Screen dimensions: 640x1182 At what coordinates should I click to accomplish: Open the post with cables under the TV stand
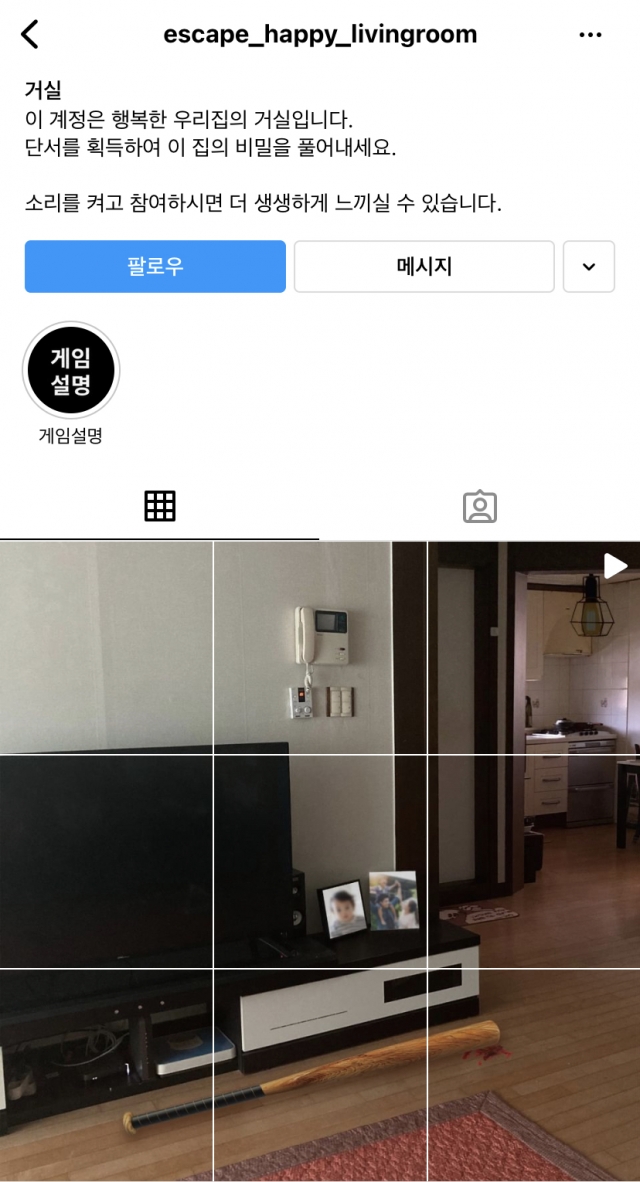coord(106,1075)
